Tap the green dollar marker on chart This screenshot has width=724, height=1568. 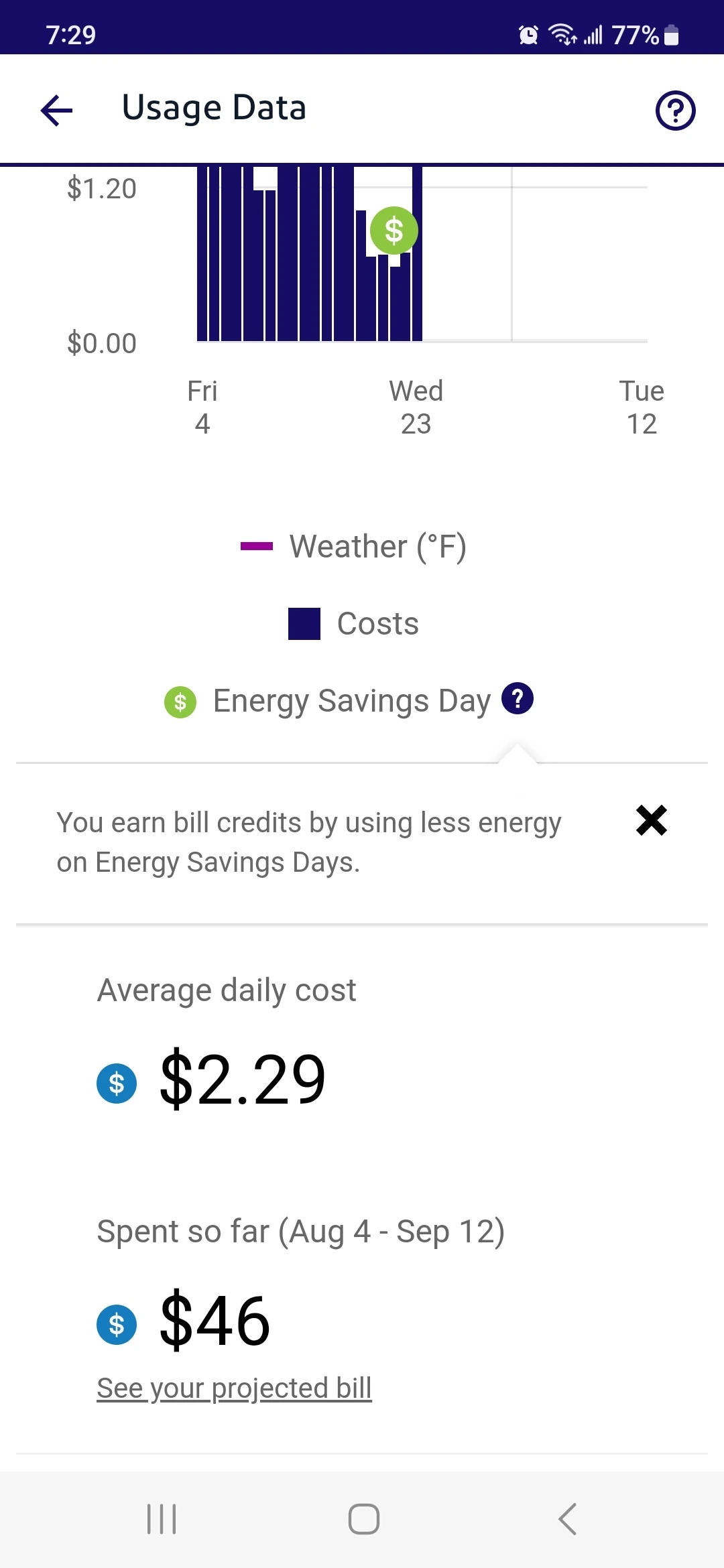coord(394,231)
